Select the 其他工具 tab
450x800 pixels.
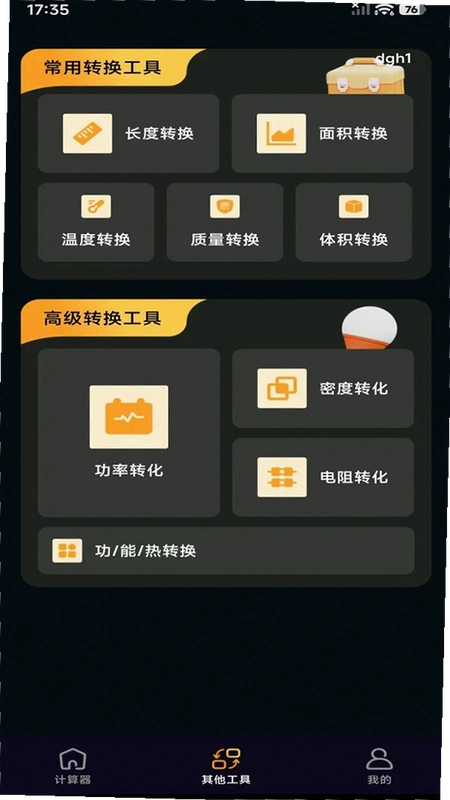click(x=226, y=766)
